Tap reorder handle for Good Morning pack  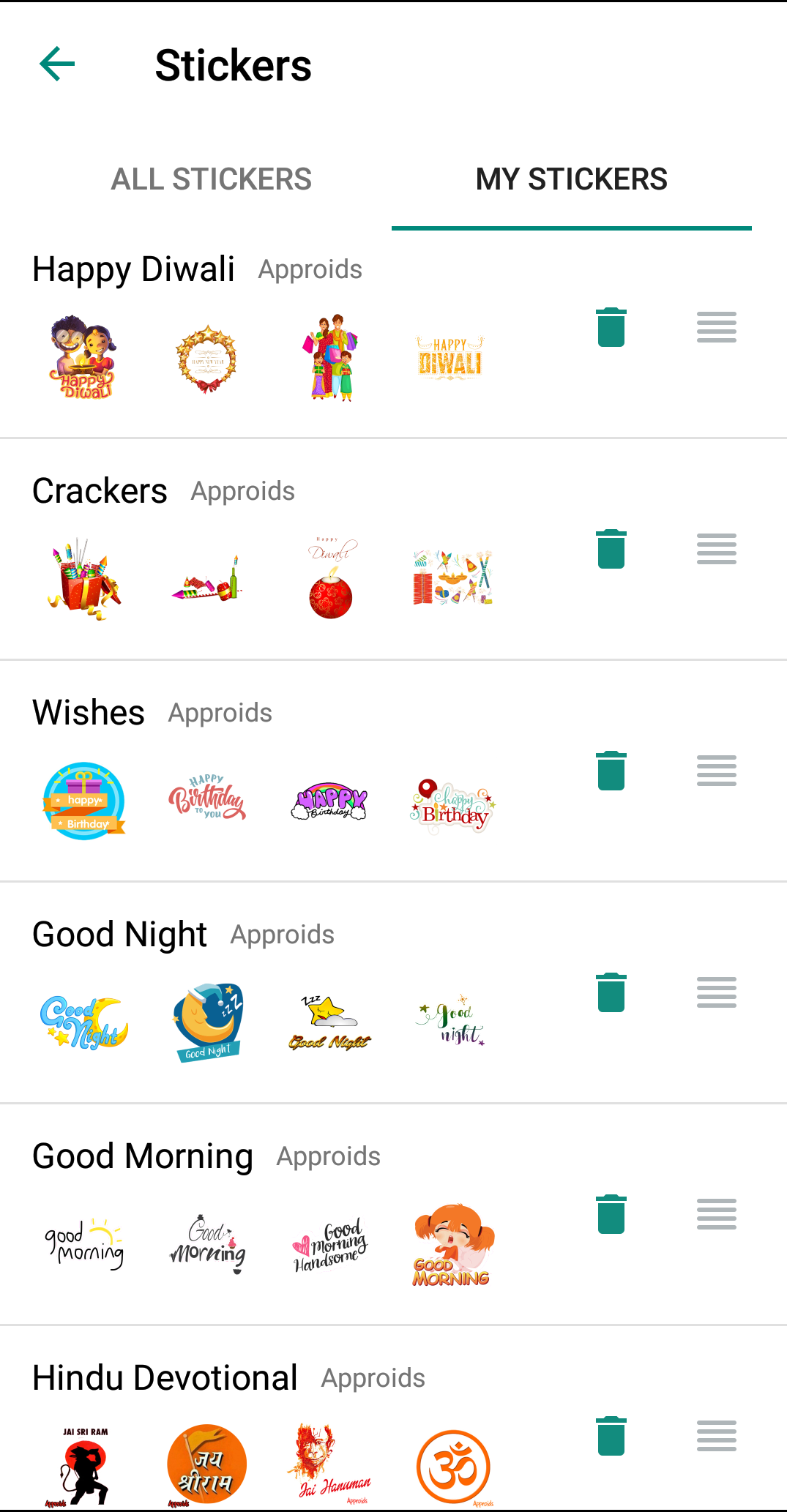716,1214
